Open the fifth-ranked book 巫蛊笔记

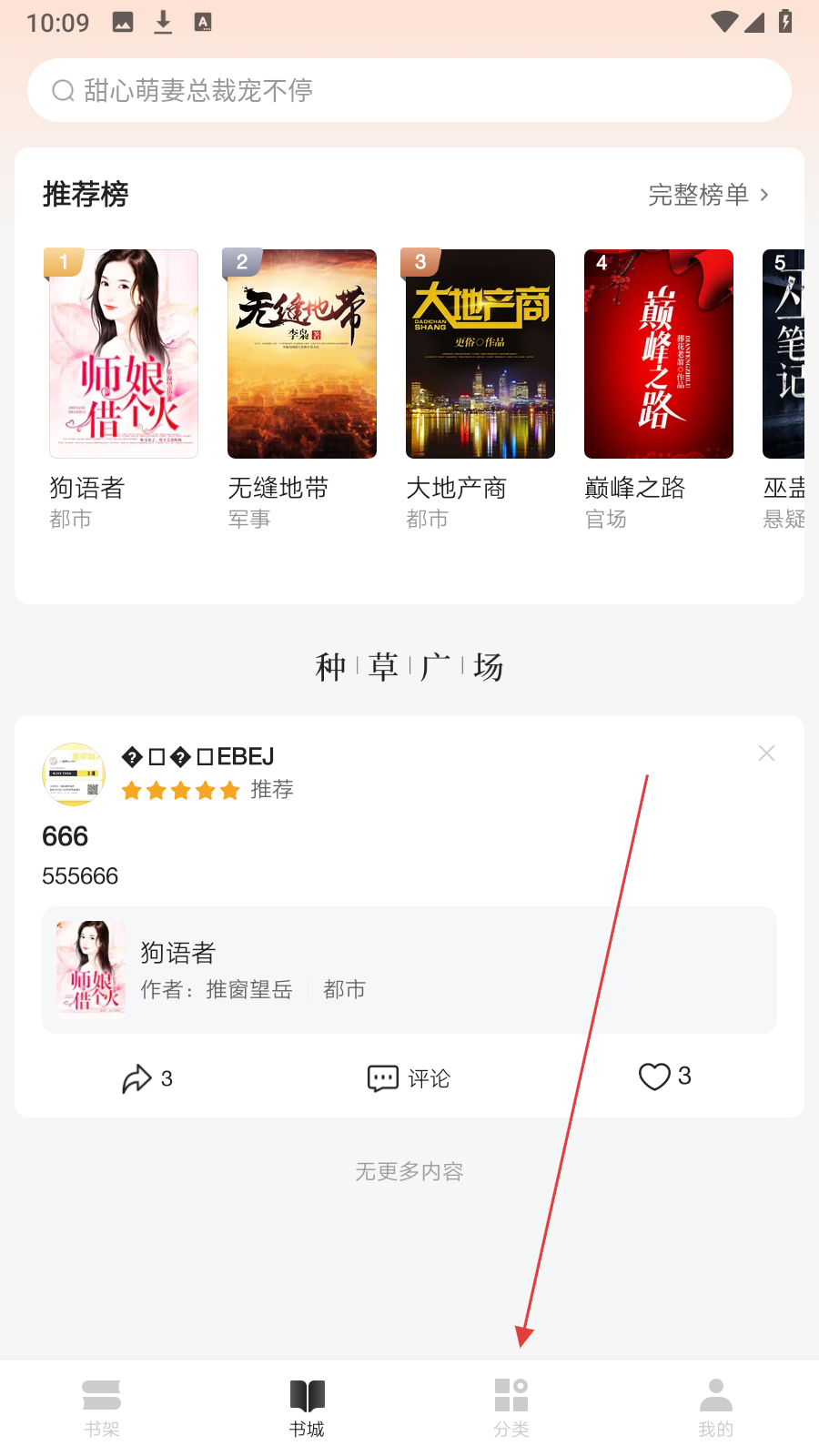pos(784,354)
